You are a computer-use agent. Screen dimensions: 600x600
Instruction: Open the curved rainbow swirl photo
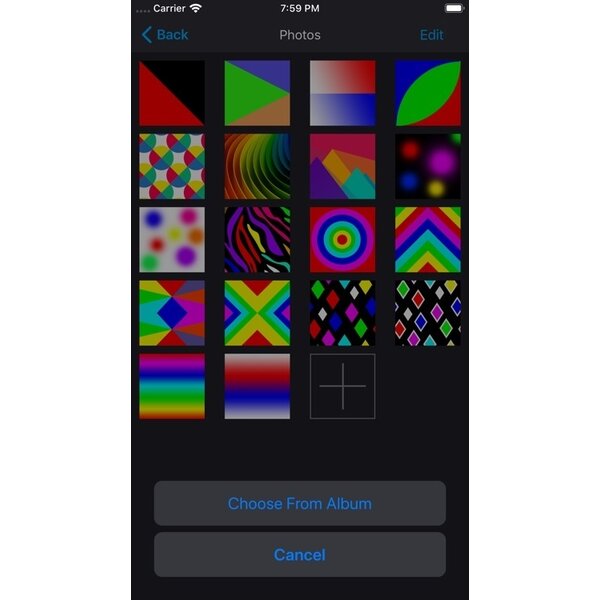[257, 166]
